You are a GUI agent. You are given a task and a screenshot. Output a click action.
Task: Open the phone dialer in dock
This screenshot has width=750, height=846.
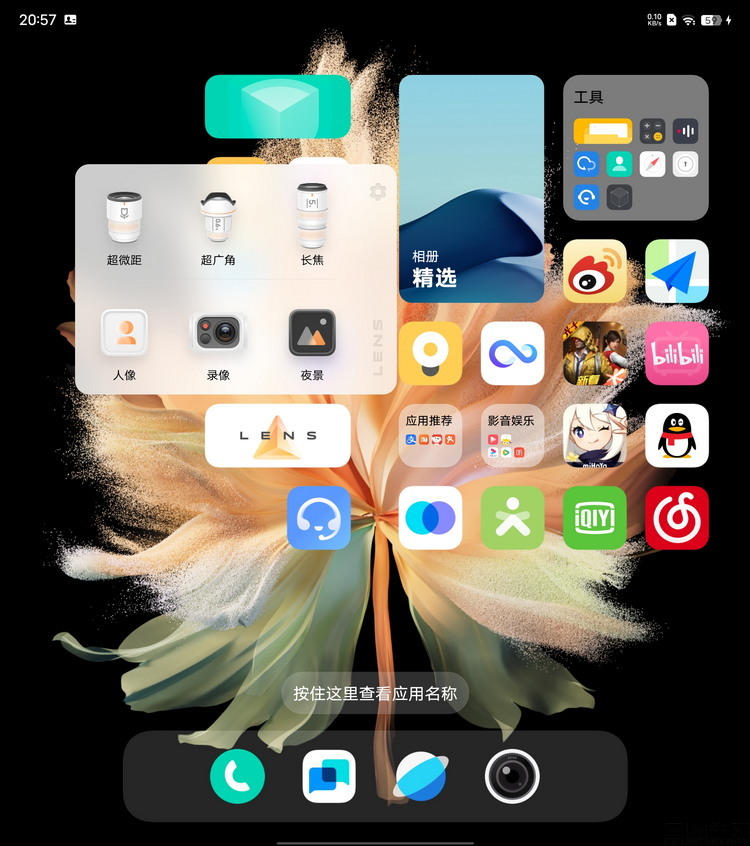coord(237,776)
